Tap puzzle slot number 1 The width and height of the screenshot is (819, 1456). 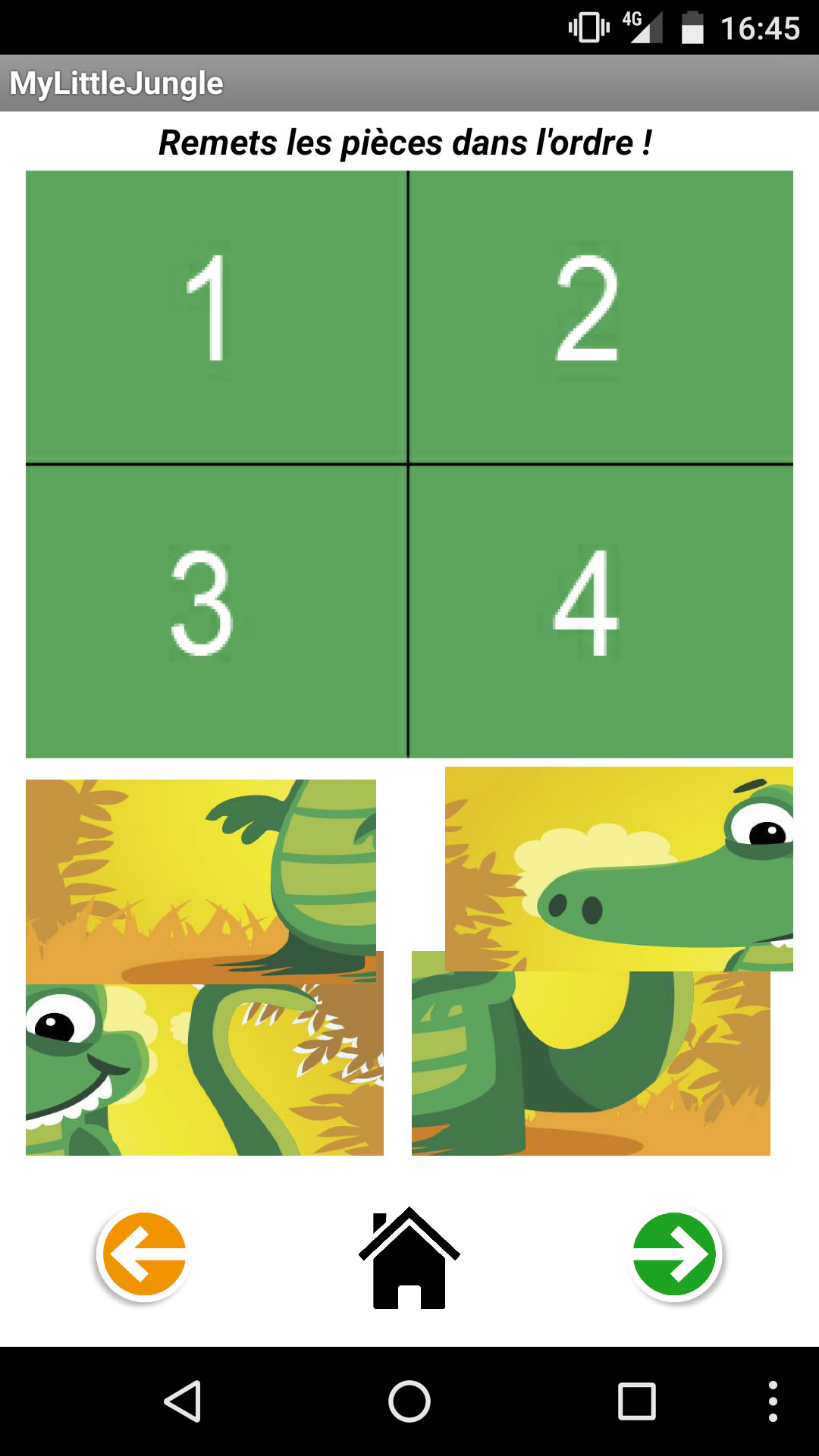[x=216, y=316]
